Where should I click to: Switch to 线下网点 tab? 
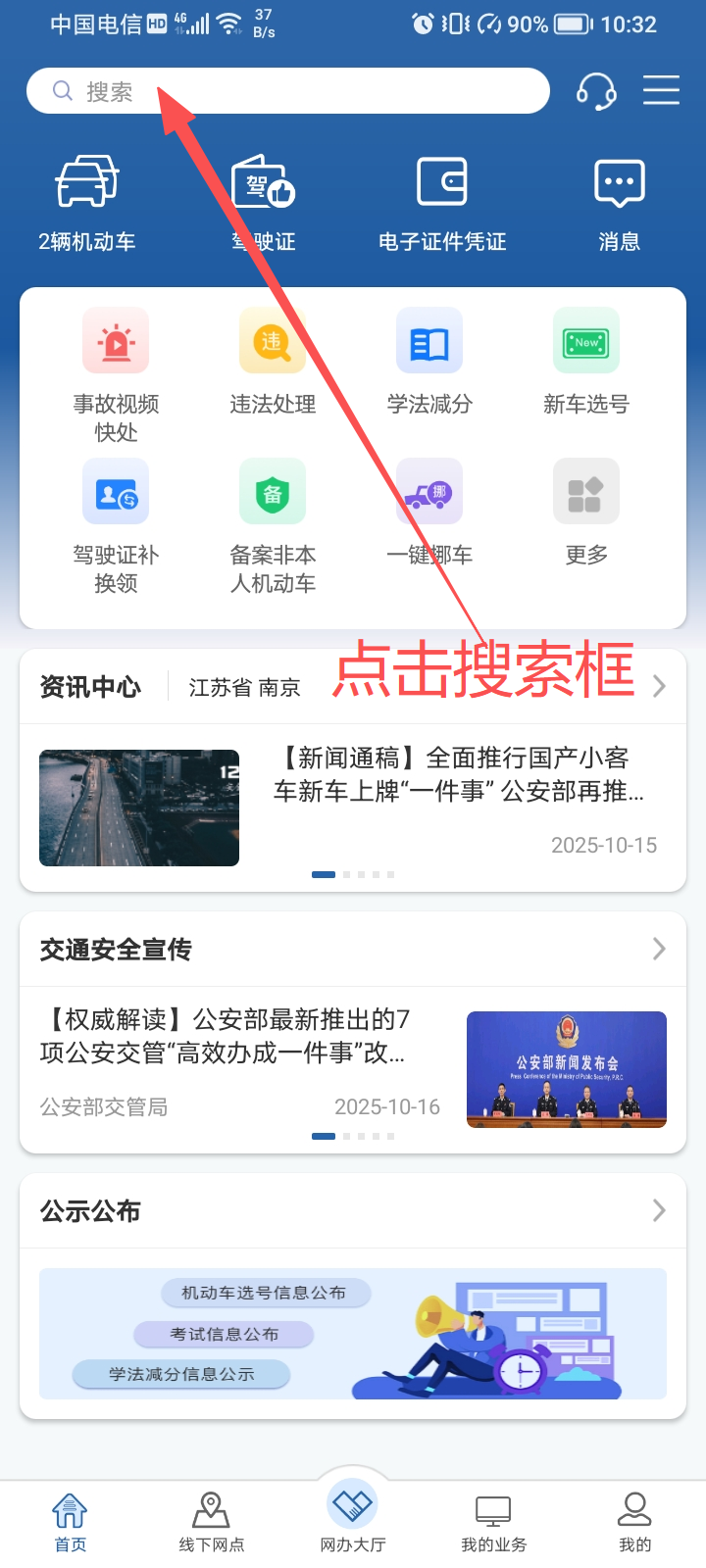[212, 1523]
